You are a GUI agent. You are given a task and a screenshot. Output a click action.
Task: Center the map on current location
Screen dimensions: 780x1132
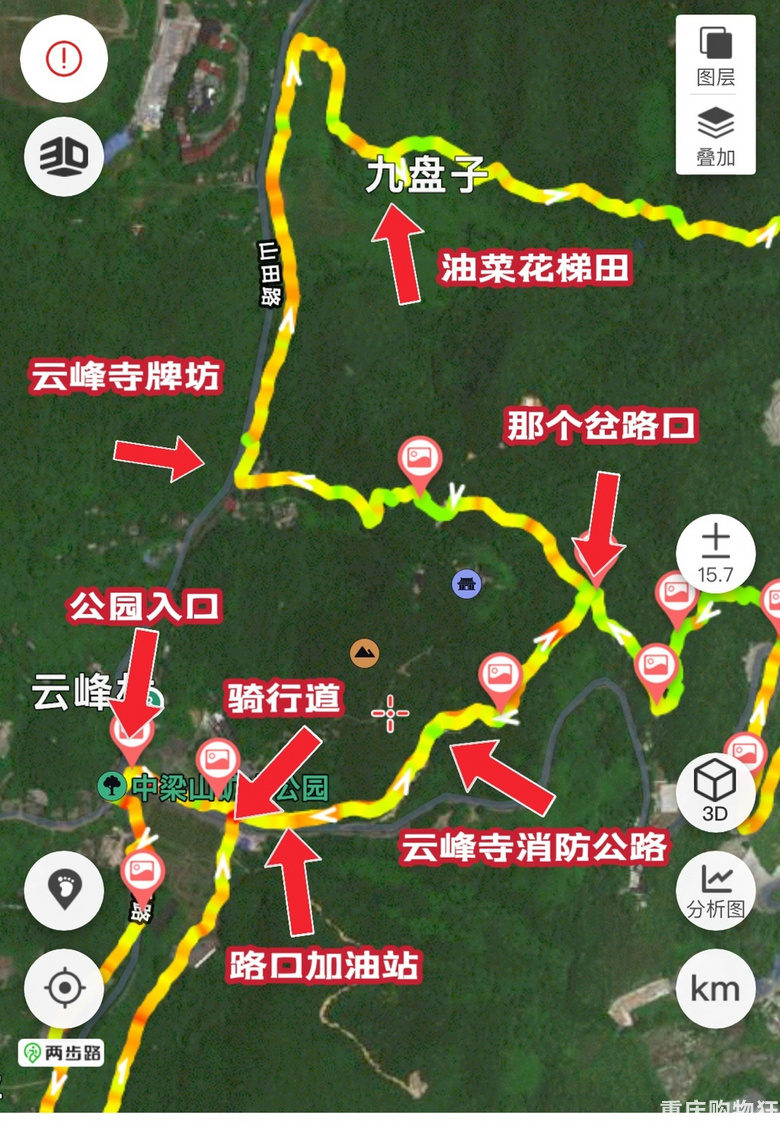point(64,988)
